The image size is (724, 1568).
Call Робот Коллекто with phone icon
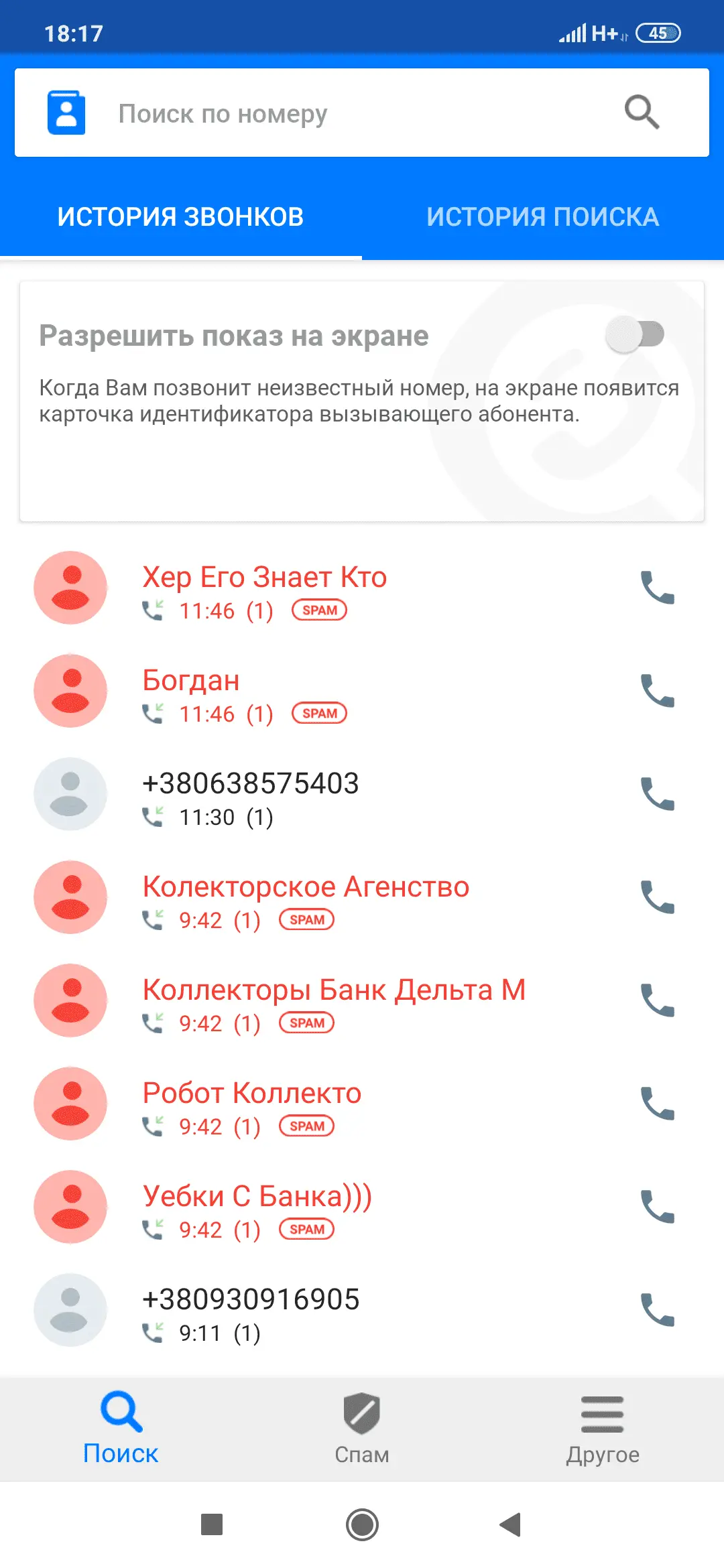[x=657, y=1104]
